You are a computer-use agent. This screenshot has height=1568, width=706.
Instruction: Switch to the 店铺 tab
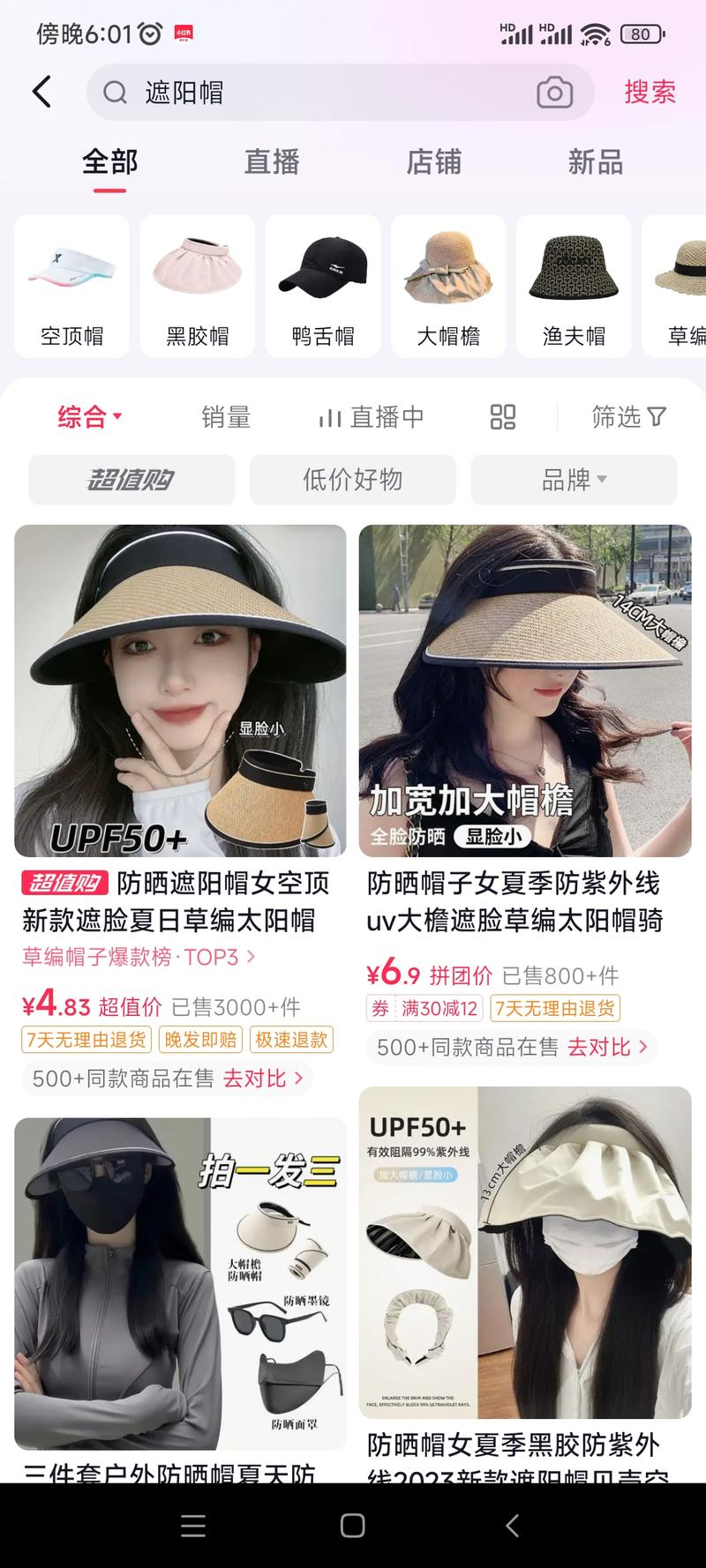[432, 162]
